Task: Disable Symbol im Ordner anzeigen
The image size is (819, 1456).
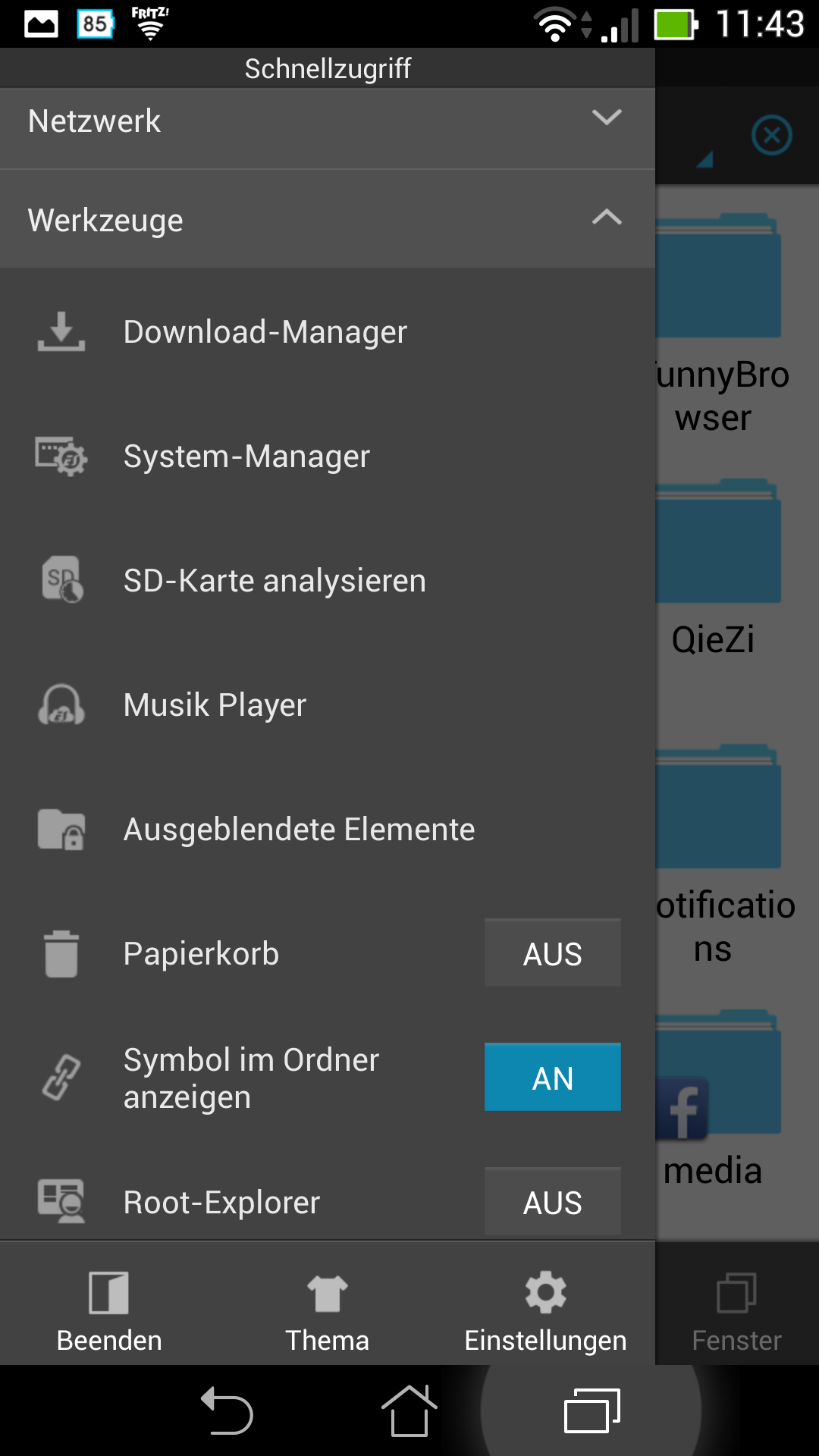Action: pyautogui.click(x=552, y=1078)
